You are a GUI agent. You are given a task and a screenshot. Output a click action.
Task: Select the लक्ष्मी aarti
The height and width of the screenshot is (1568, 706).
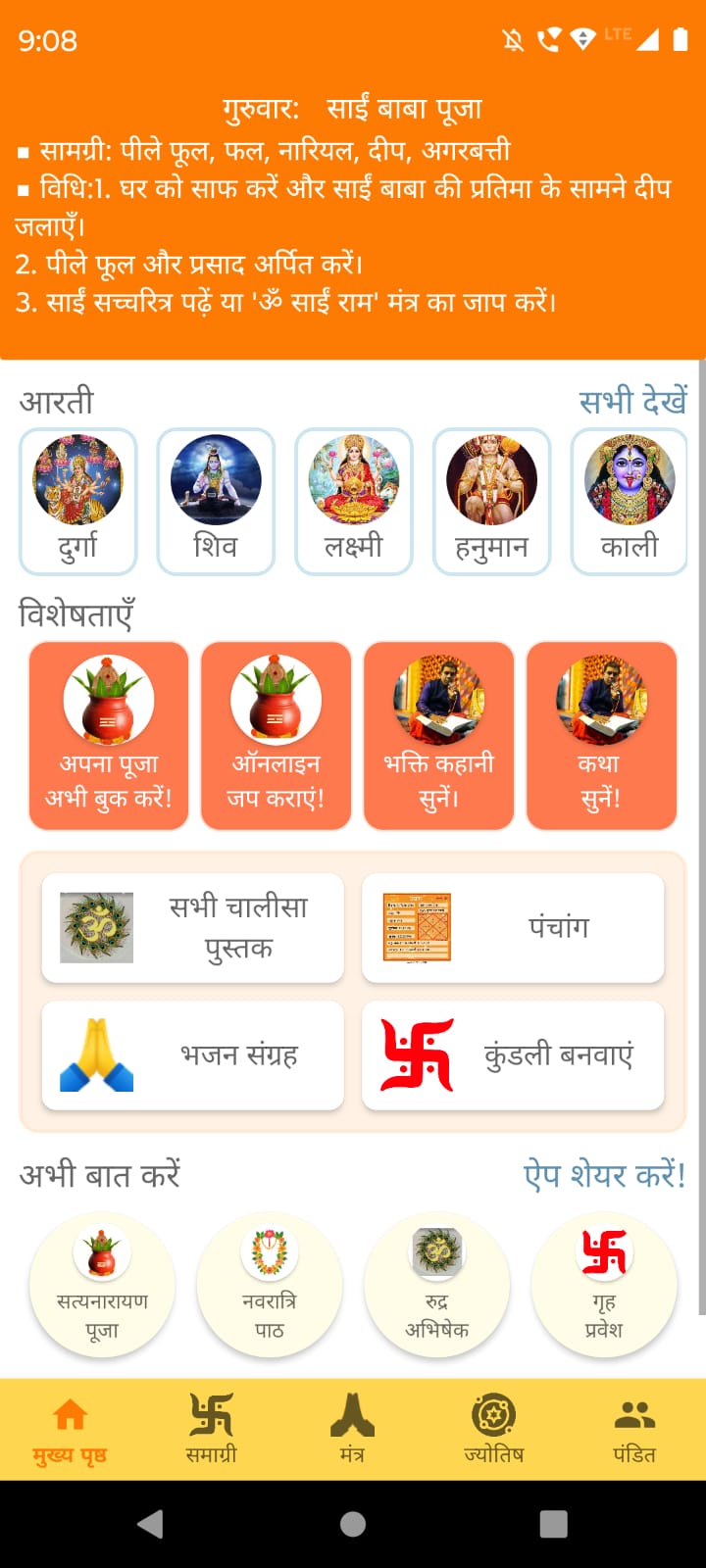pos(354,501)
